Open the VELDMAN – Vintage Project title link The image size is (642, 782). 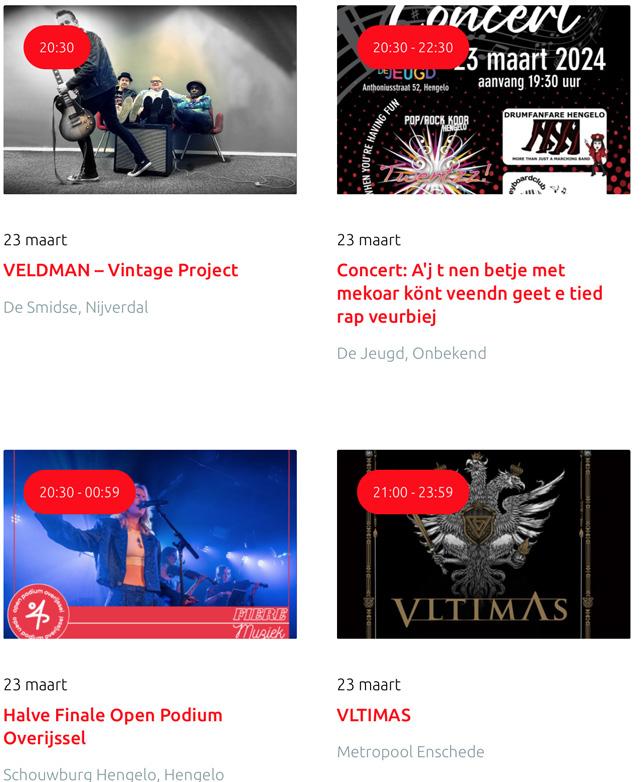121,270
